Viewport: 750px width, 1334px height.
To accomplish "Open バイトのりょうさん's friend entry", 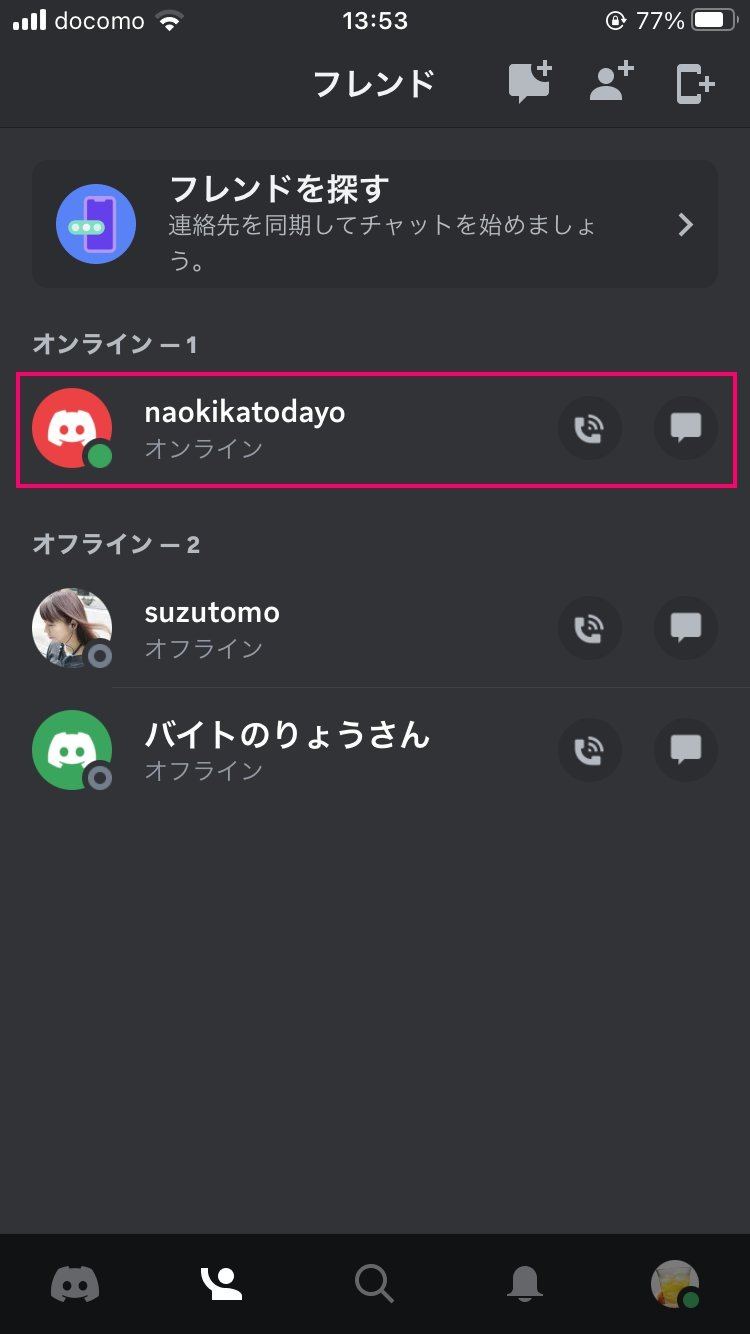I will click(375, 750).
